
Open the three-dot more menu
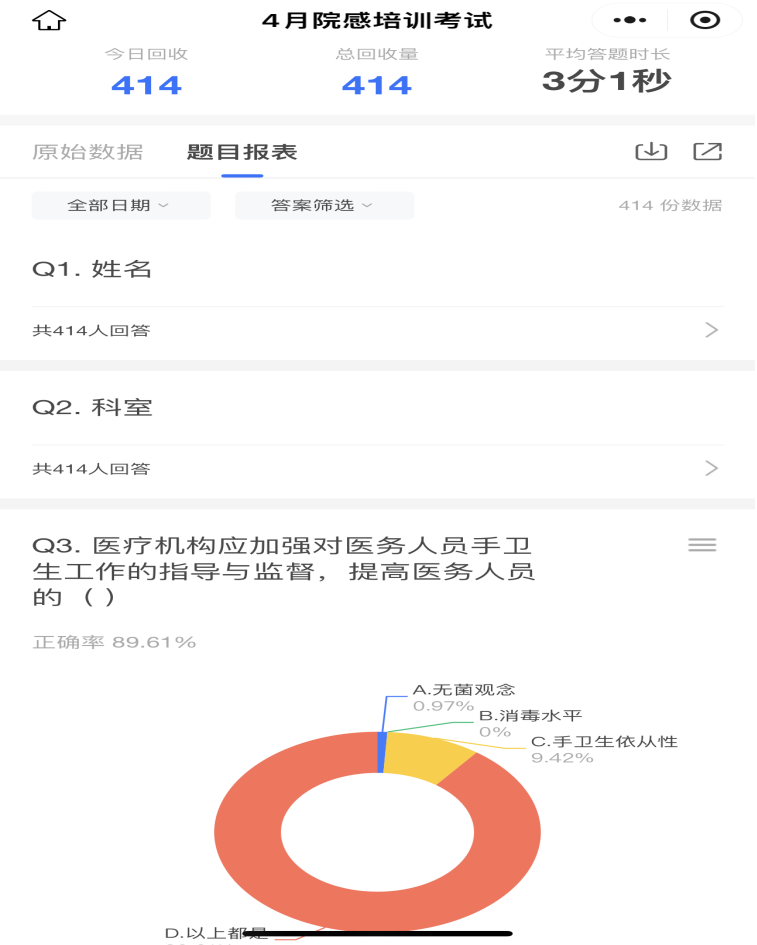(629, 20)
